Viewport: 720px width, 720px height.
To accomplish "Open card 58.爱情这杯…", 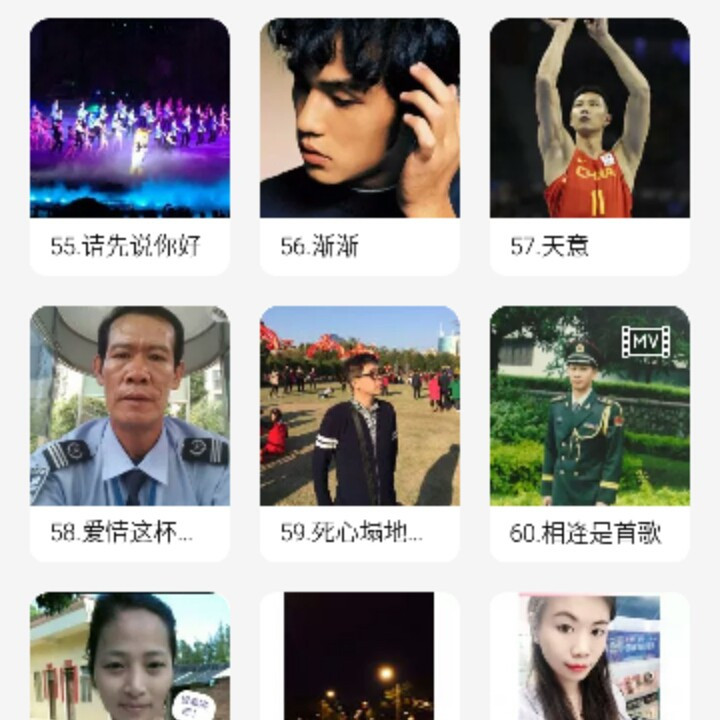I will pos(130,433).
